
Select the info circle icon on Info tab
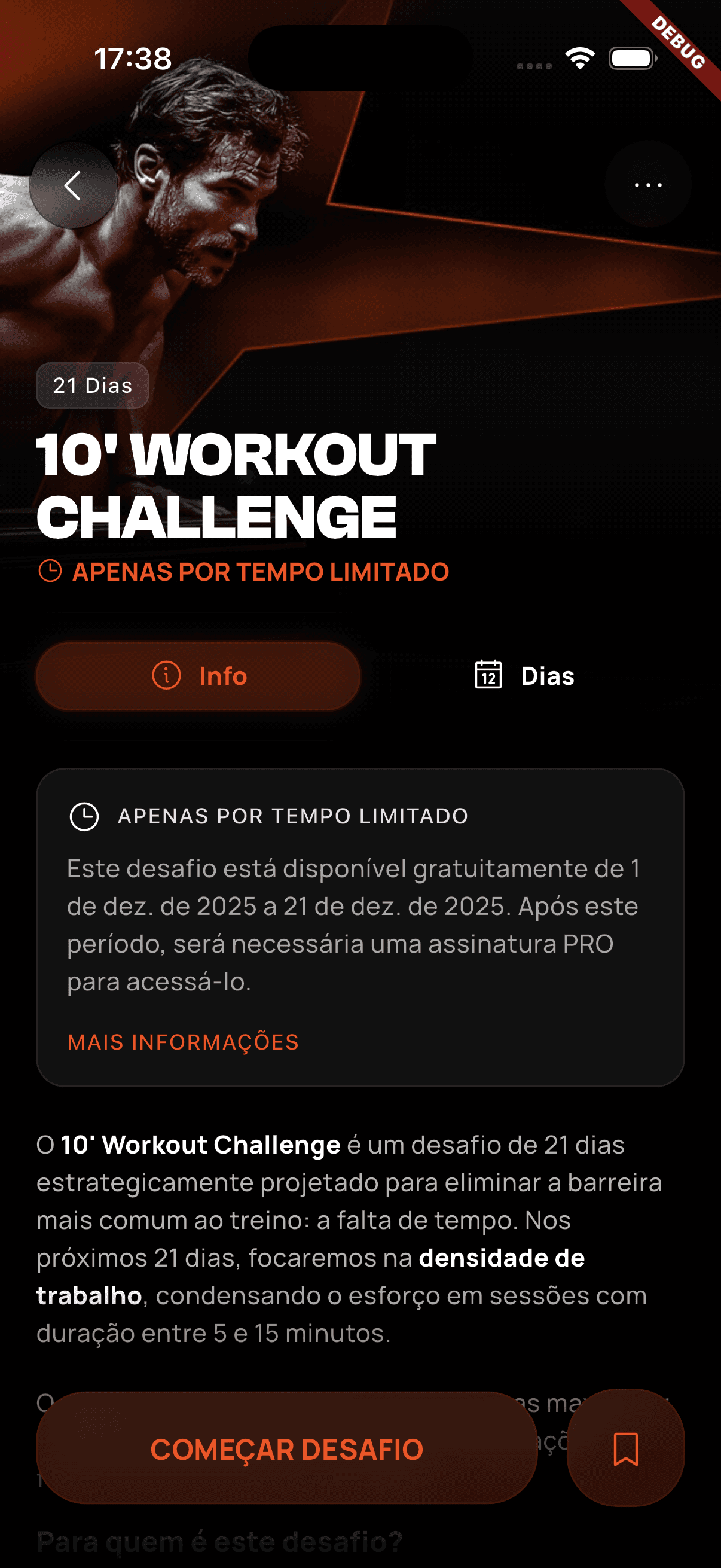point(166,676)
